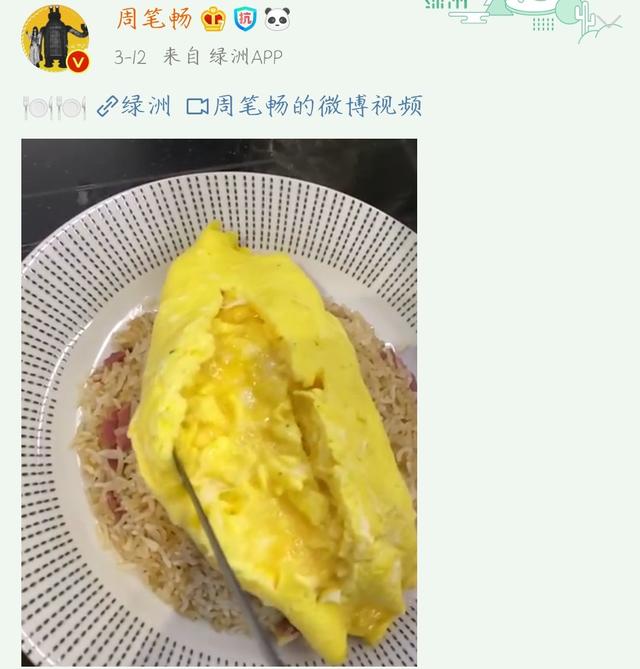Screen dimensions: 640x669
Task: Tap the crown membership badge
Action: pyautogui.click(x=213, y=19)
